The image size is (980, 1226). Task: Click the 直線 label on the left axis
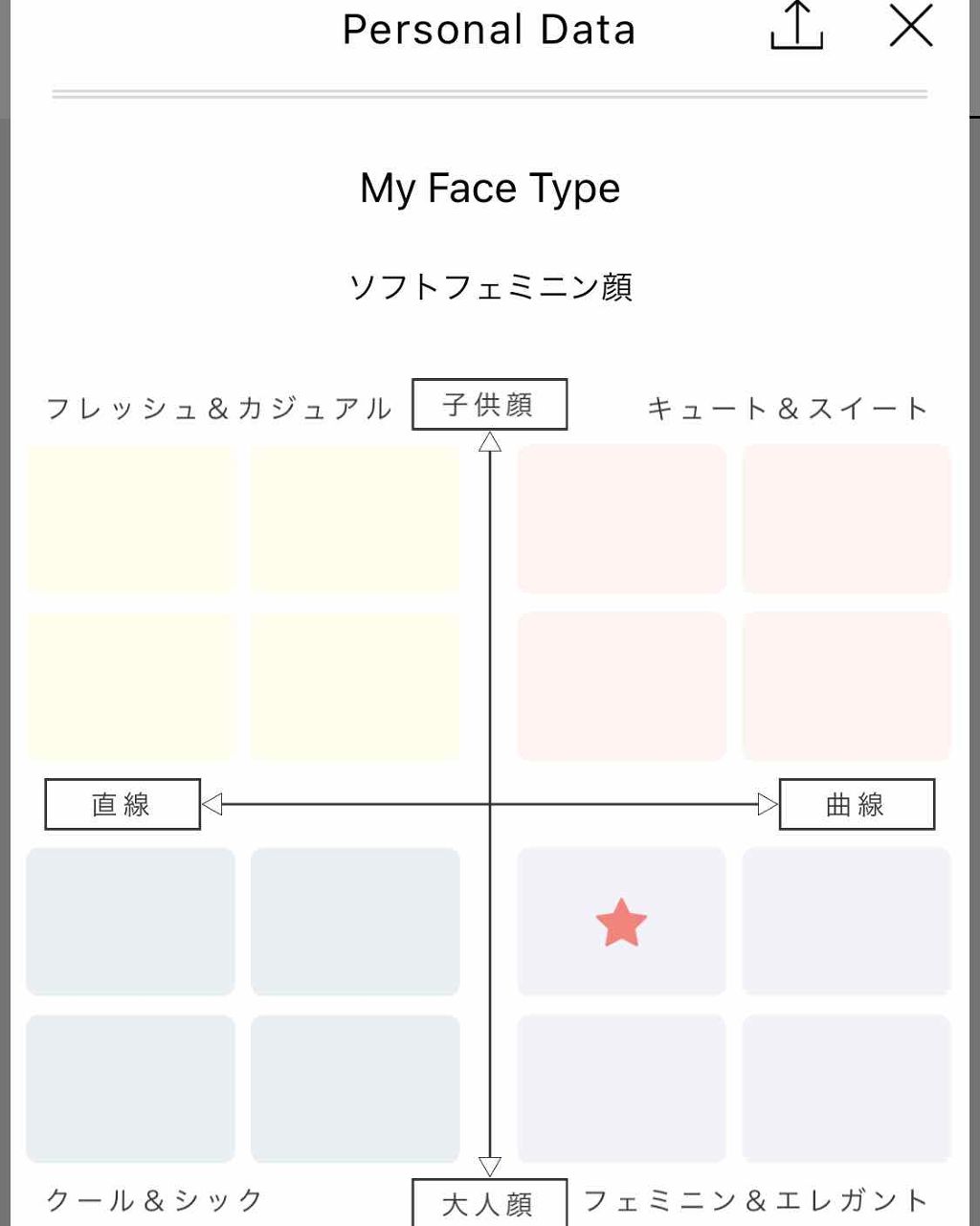(122, 804)
